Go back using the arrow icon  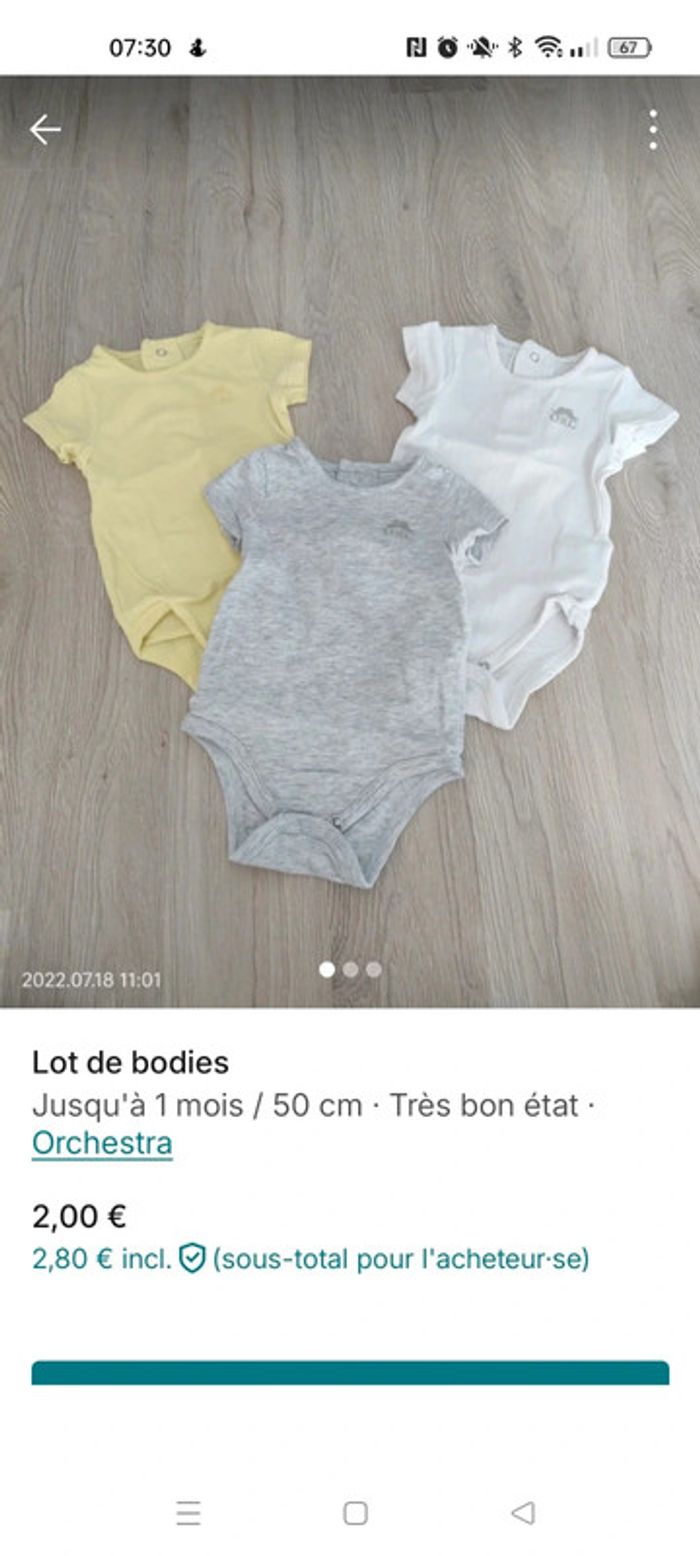(45, 129)
